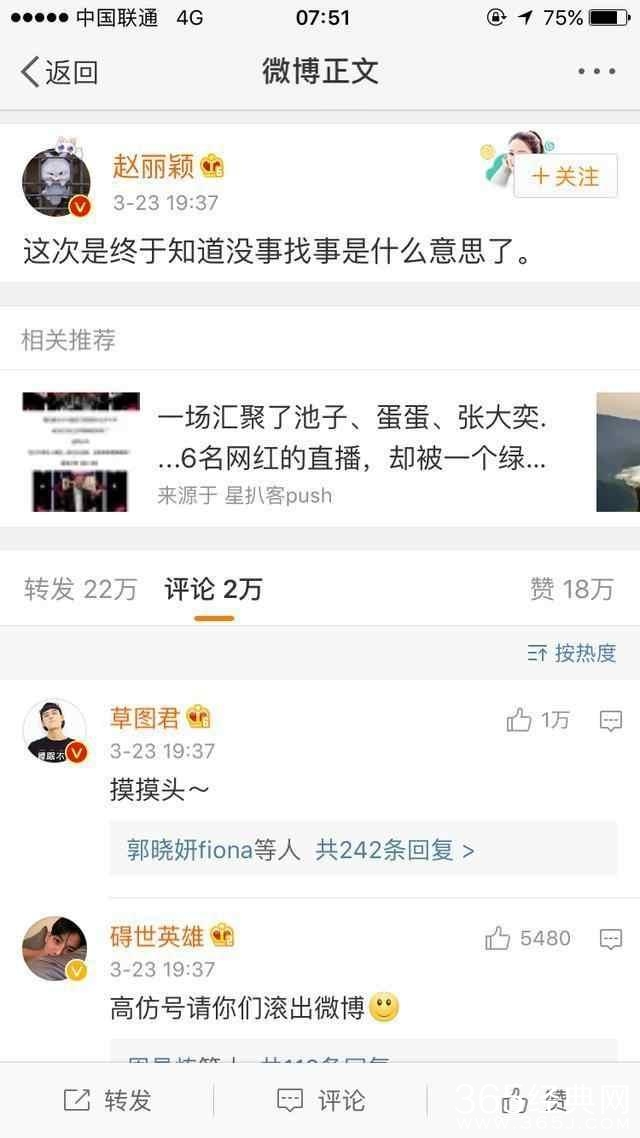Reply to 碍世英雄's comment

click(x=610, y=938)
